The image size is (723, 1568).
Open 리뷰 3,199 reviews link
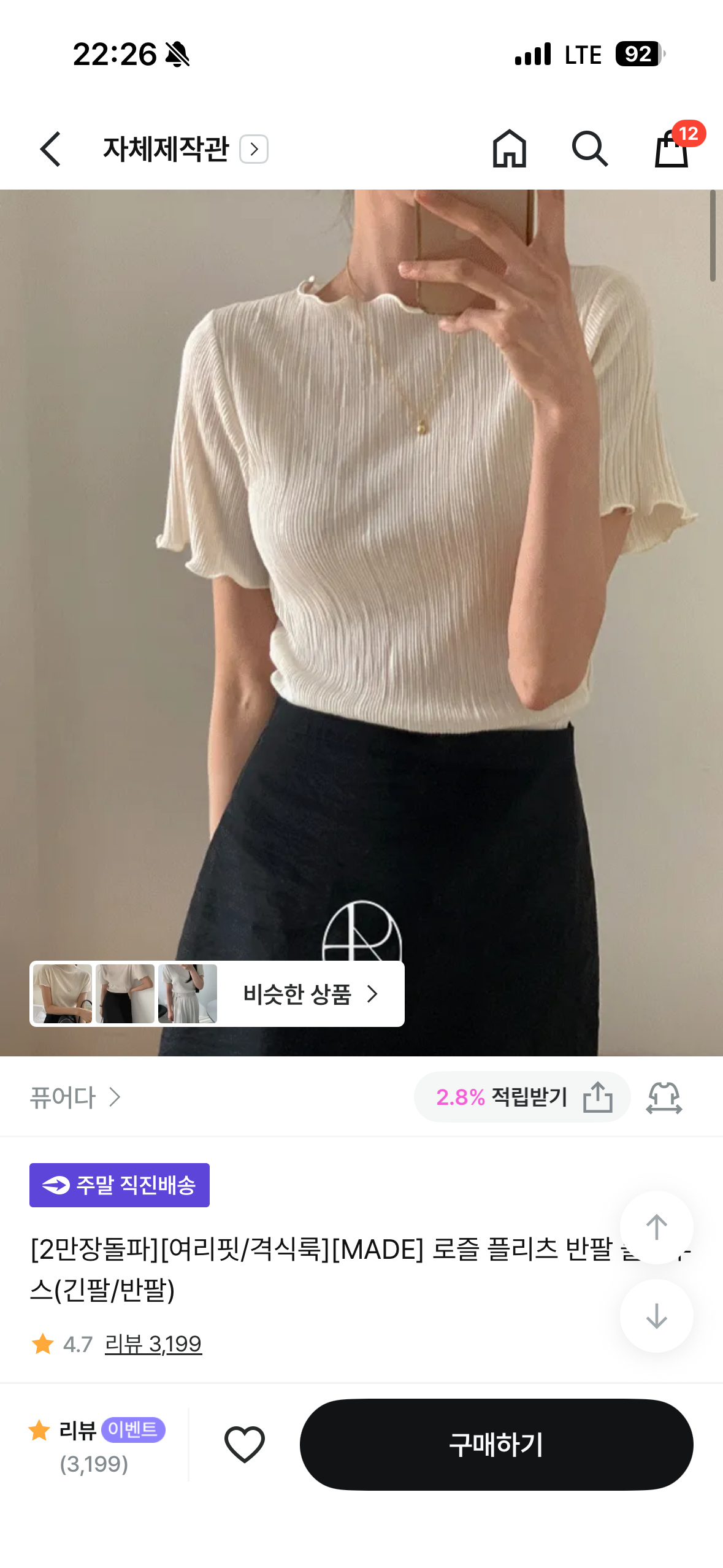pyautogui.click(x=153, y=1343)
